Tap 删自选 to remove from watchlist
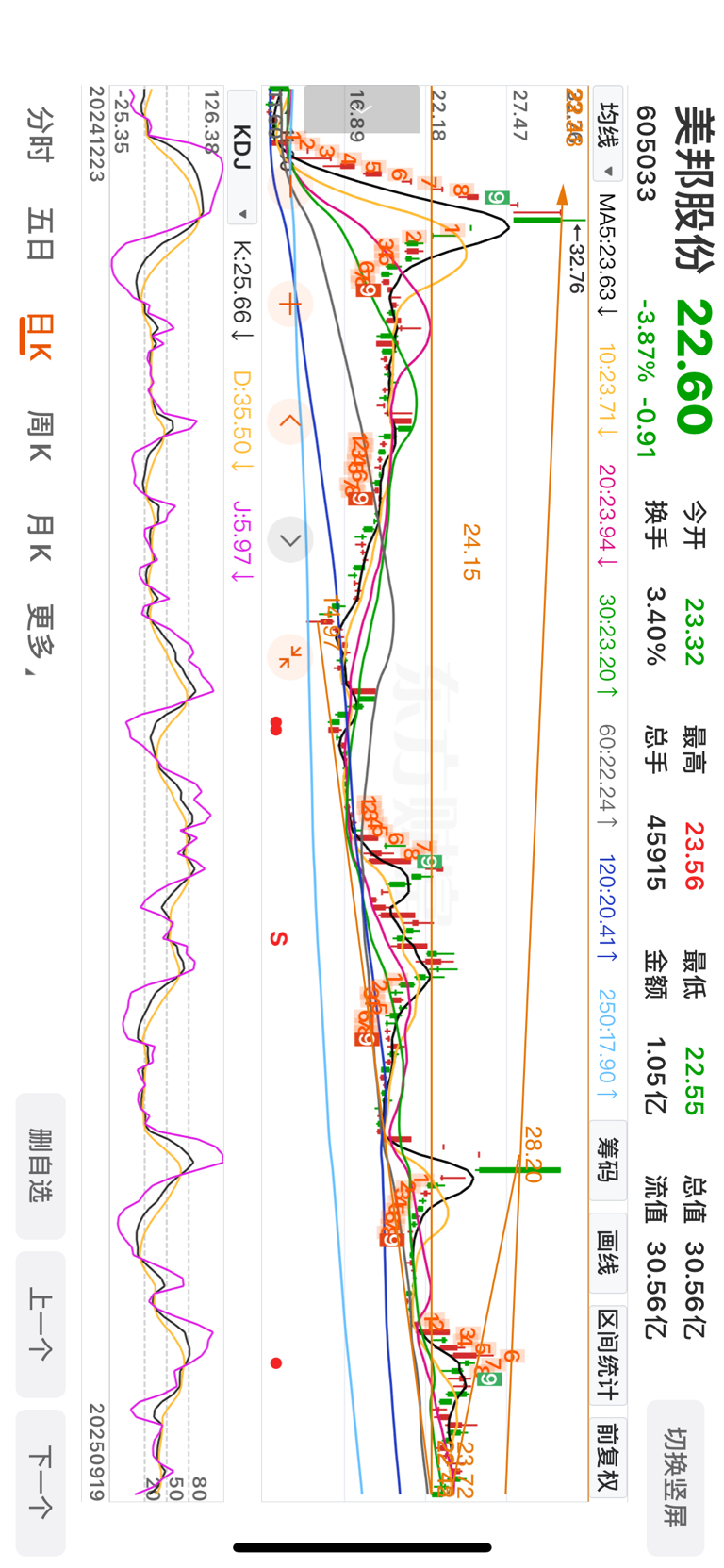 pyautogui.click(x=41, y=1165)
